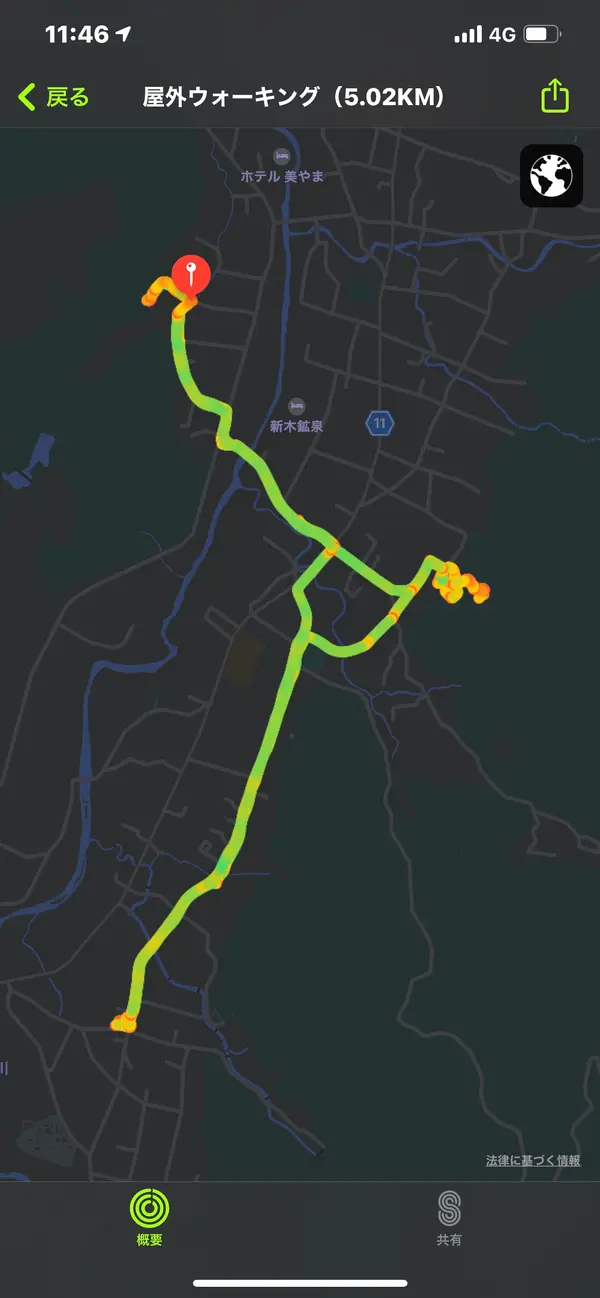Tap the red route pin marker
Screen dimensions: 600x1298
click(x=190, y=273)
